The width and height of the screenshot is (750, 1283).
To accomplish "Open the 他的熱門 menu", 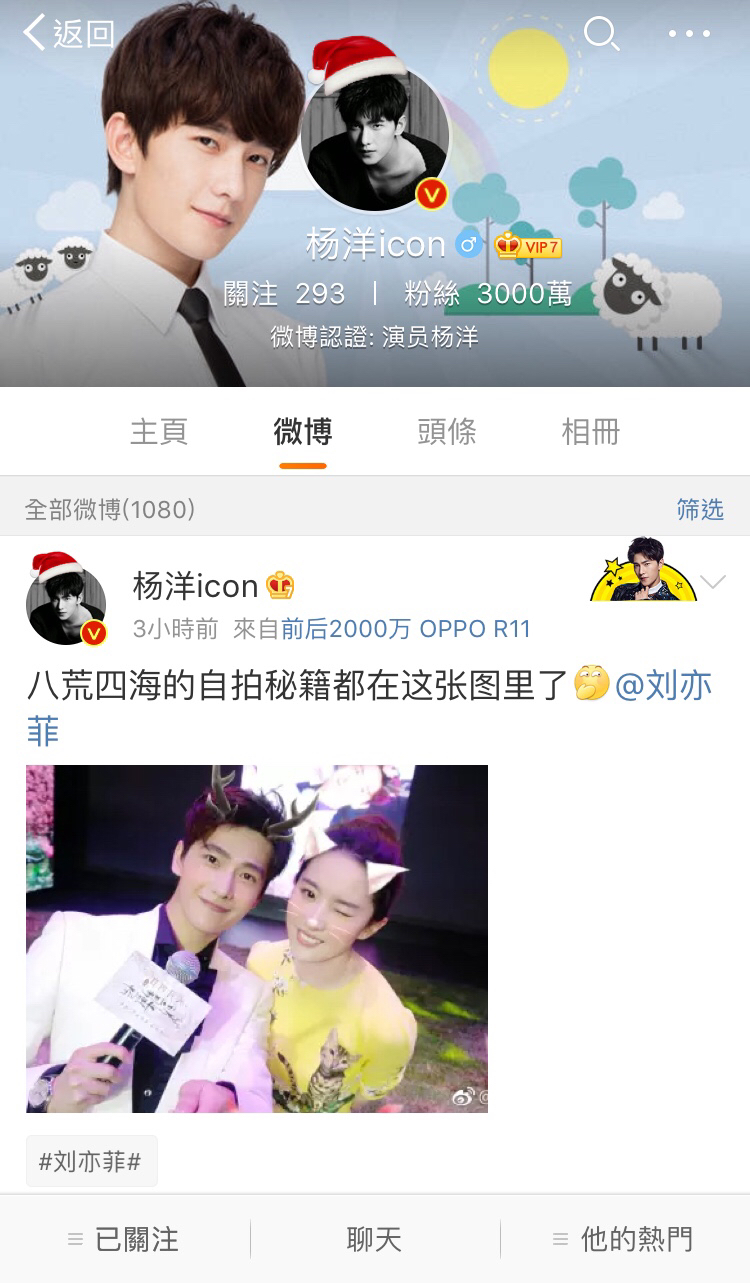I will 624,1240.
